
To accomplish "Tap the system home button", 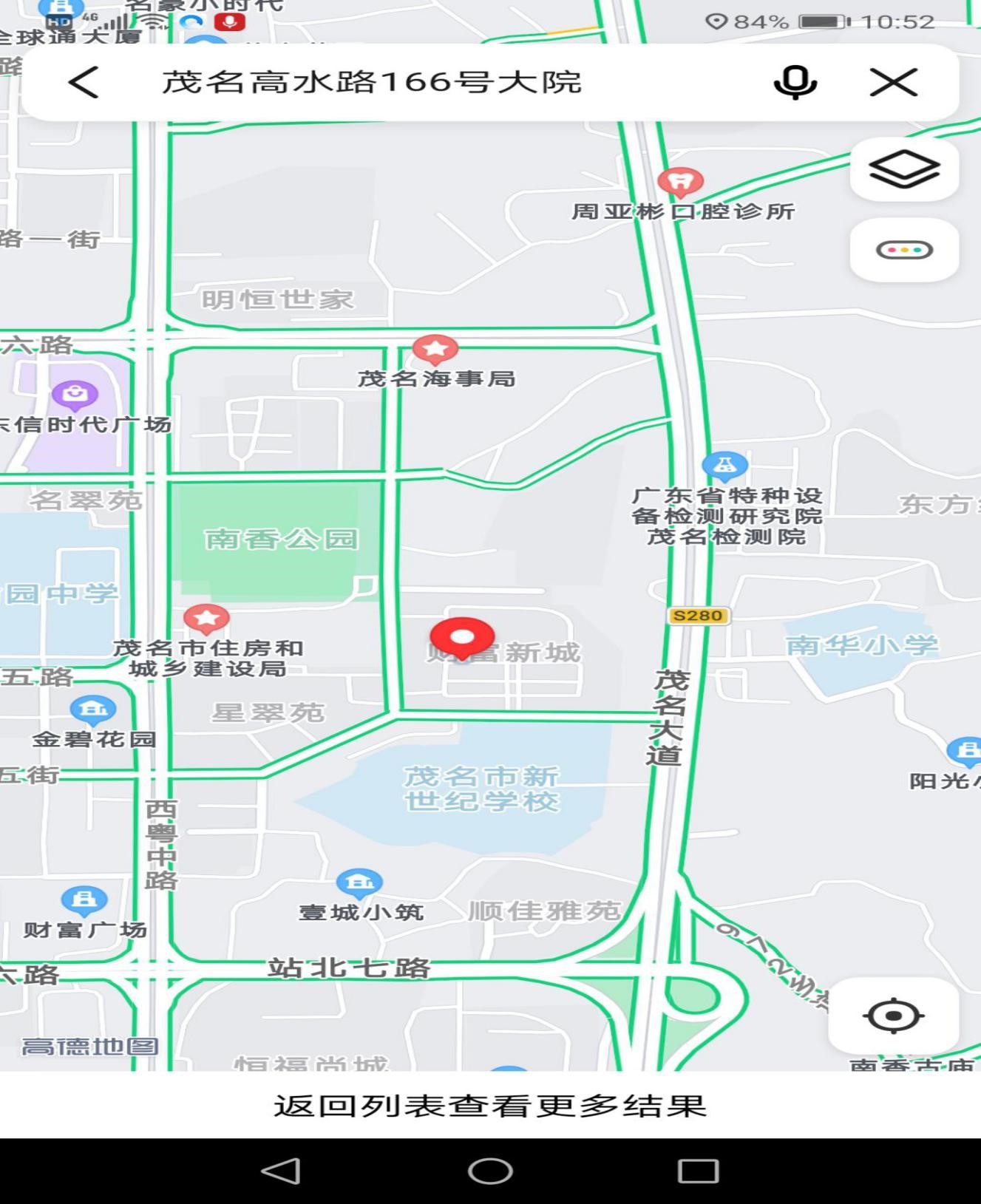I will pyautogui.click(x=490, y=1171).
